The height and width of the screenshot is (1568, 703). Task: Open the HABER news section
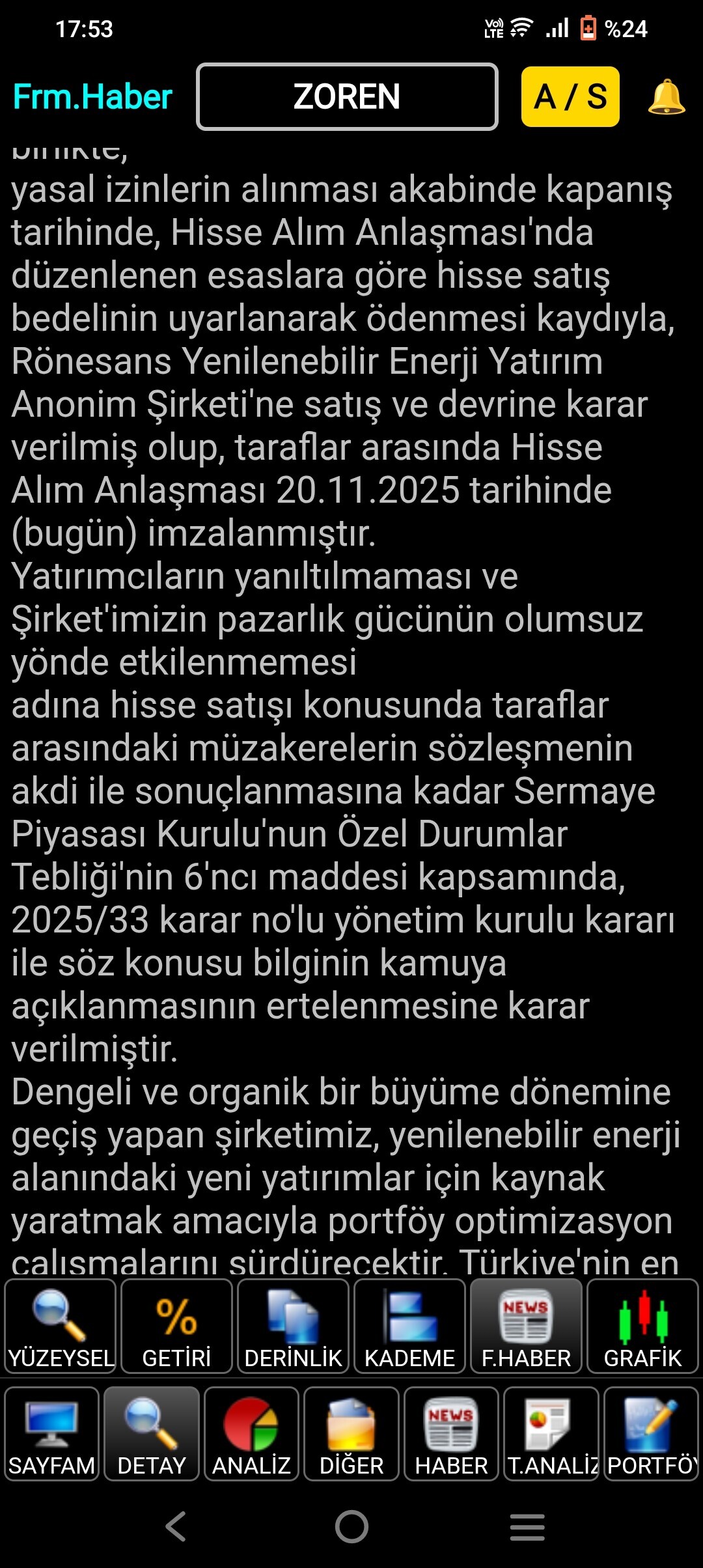point(451,1433)
